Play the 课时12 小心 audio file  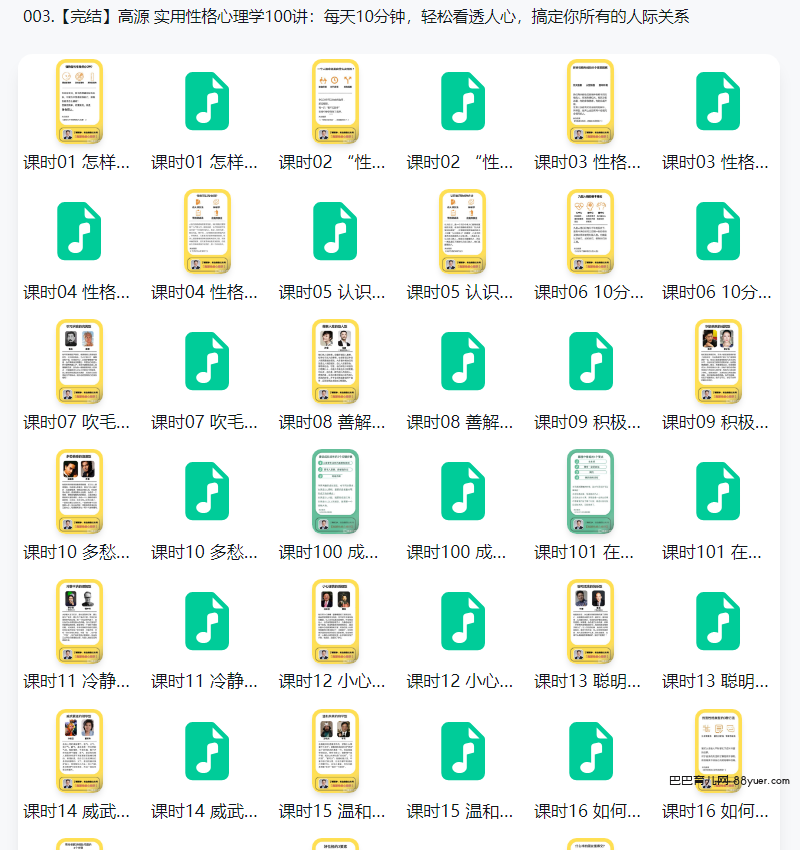463,622
